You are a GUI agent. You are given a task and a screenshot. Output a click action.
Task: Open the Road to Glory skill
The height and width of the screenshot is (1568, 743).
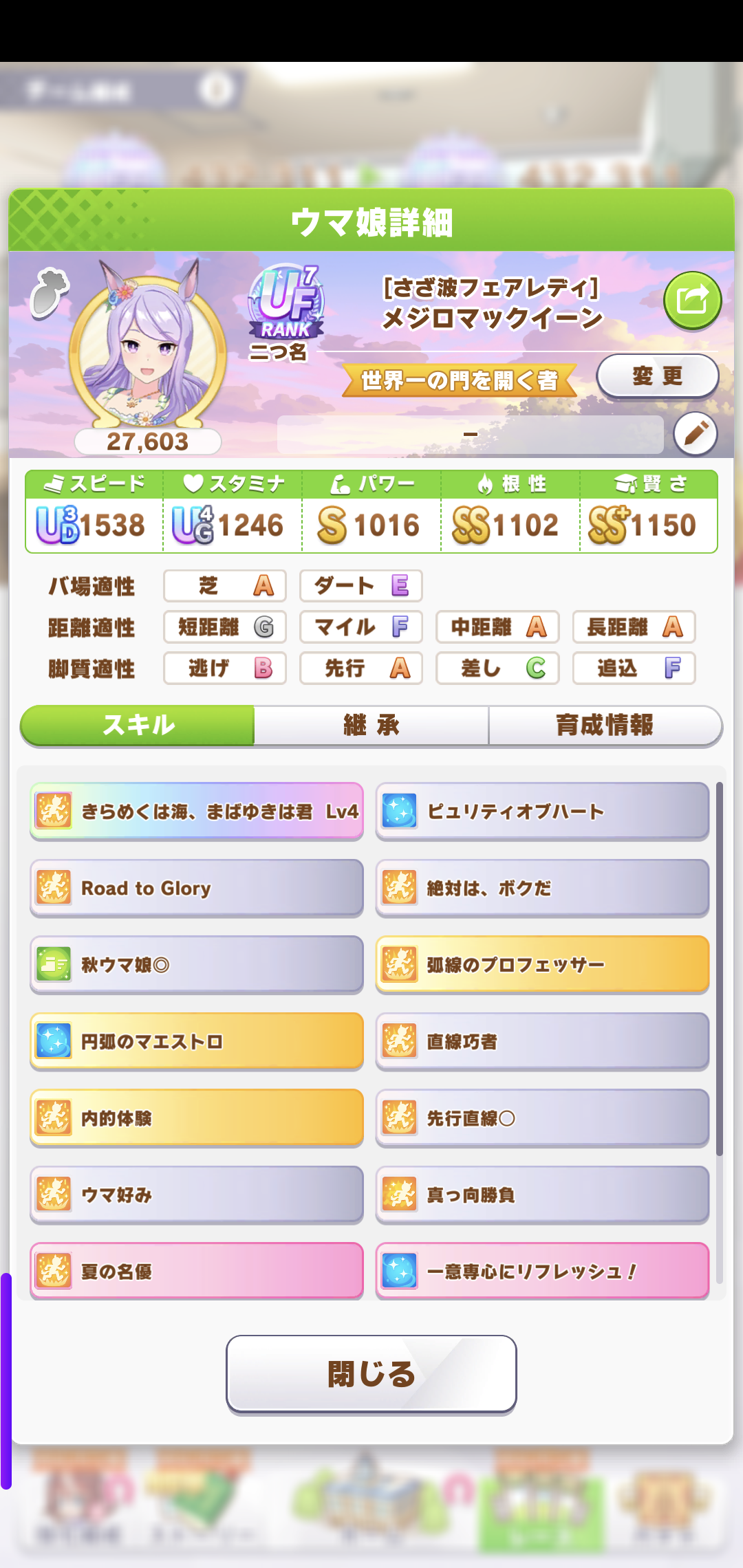click(x=197, y=888)
